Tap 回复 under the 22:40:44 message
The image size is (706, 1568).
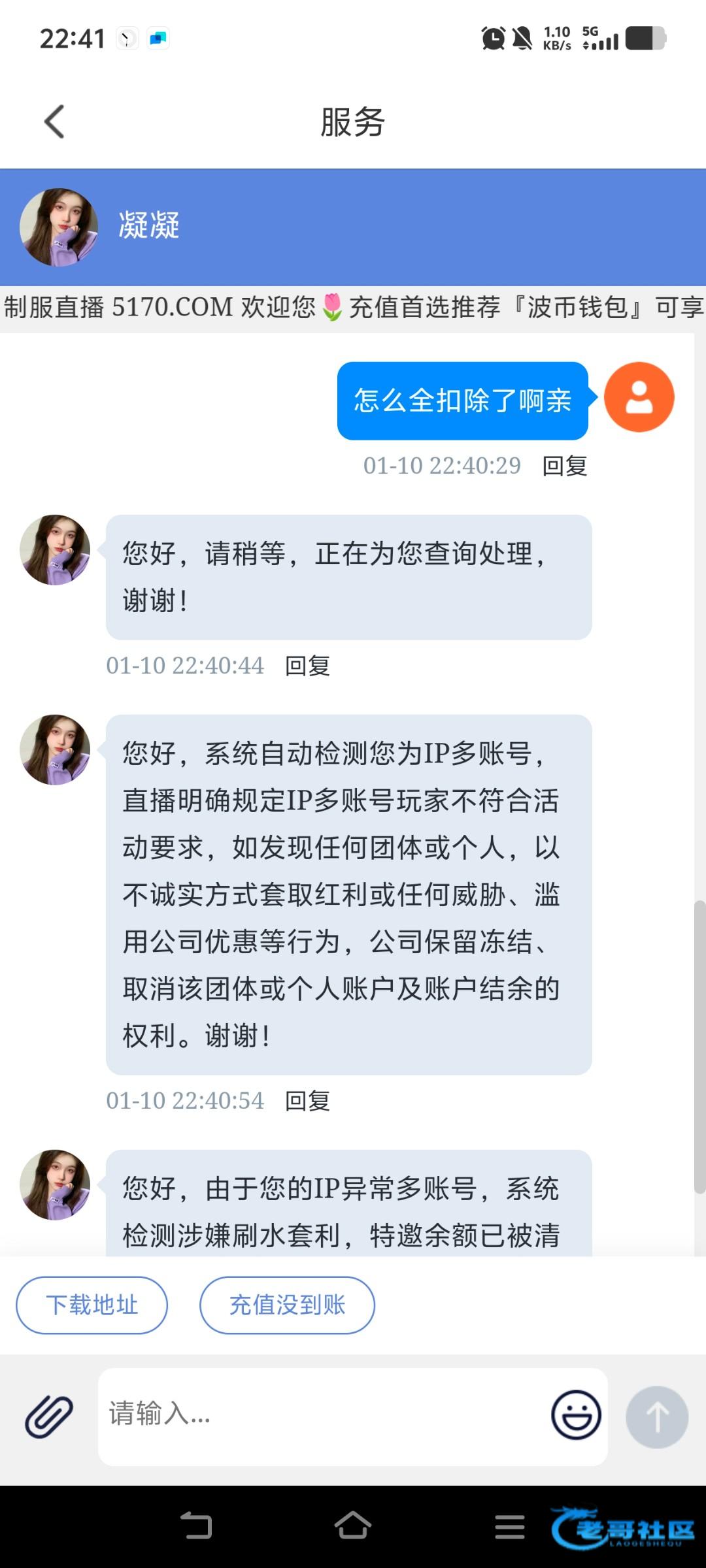(x=307, y=666)
